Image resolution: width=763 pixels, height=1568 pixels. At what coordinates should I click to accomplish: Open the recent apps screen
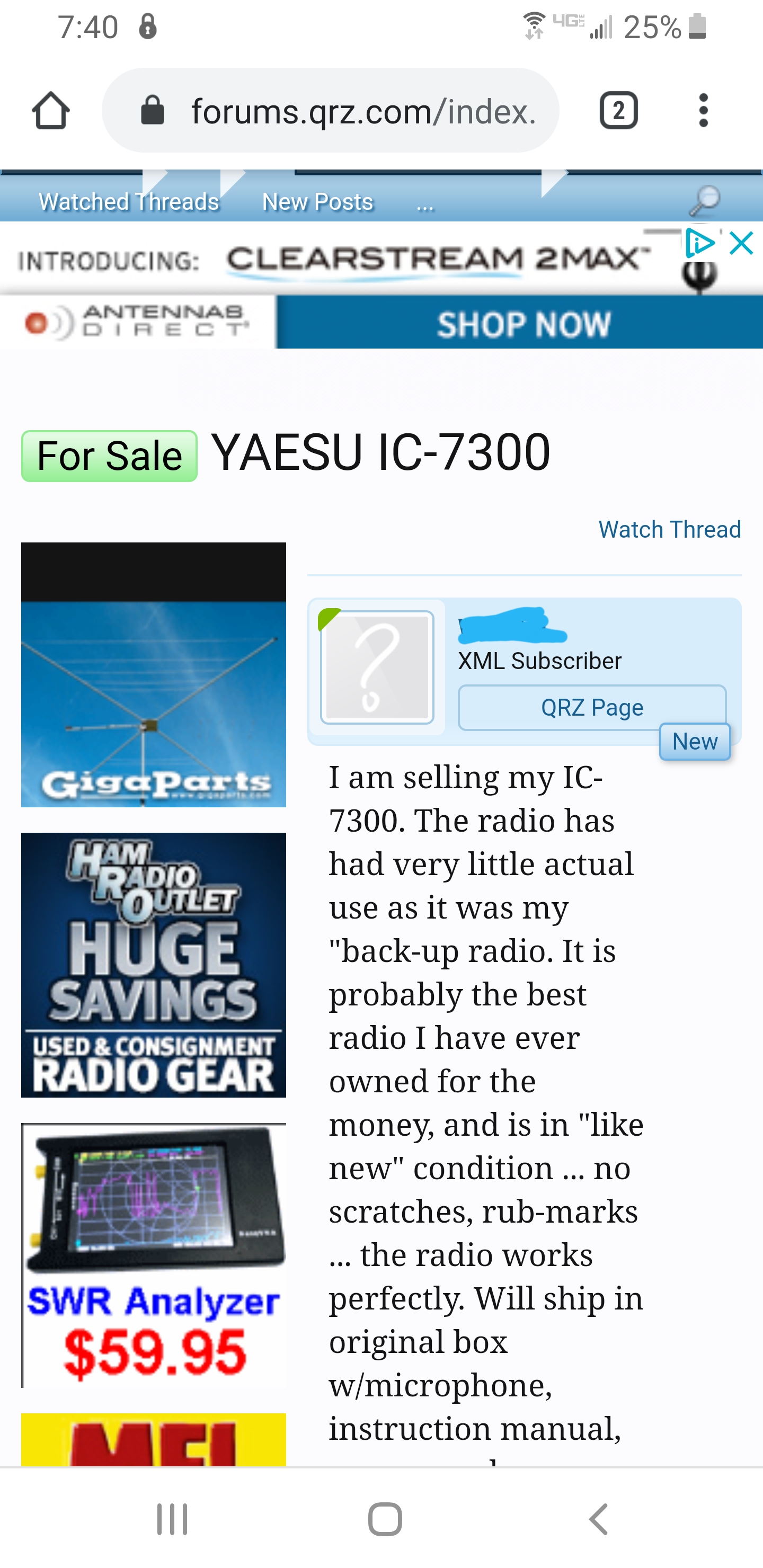tap(172, 1519)
